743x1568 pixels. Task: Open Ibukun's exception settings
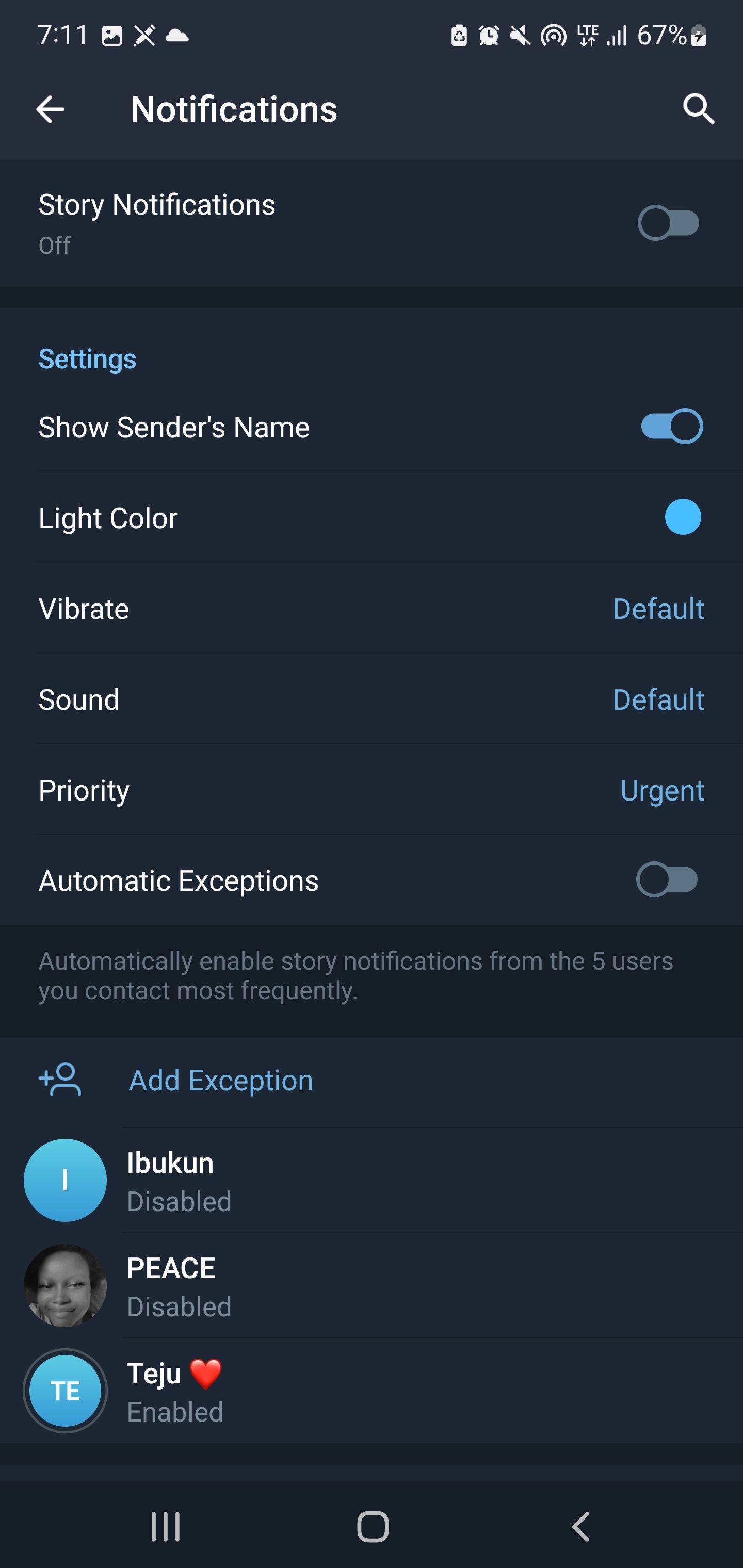click(372, 1181)
